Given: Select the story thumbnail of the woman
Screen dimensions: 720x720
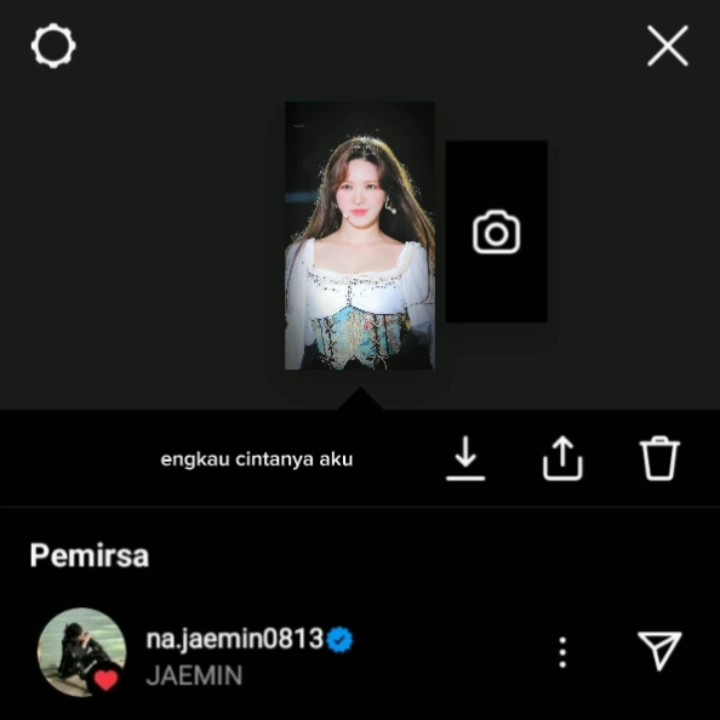Looking at the screenshot, I should (x=359, y=236).
